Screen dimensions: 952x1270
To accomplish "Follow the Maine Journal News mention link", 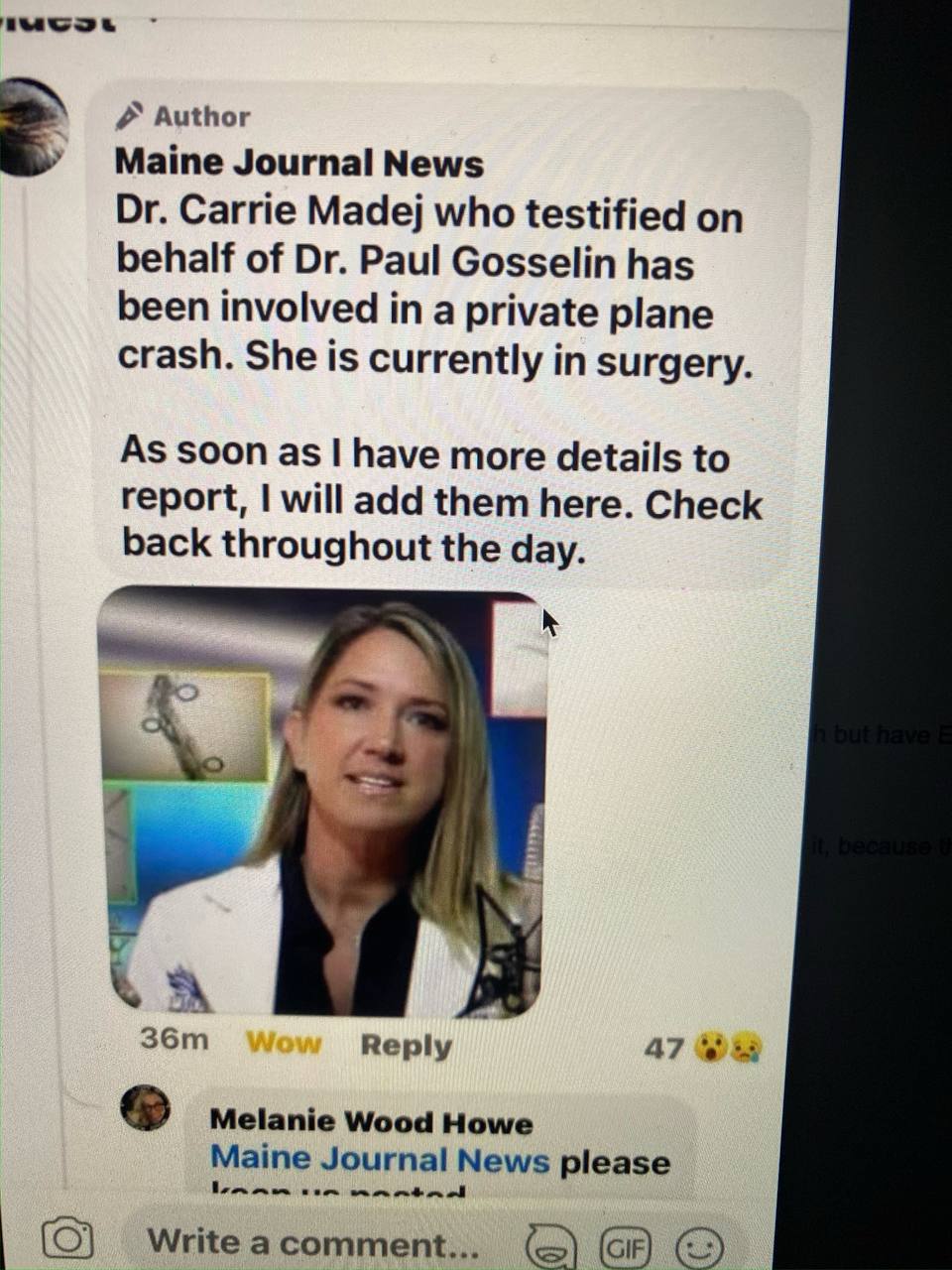I will coord(380,1159).
